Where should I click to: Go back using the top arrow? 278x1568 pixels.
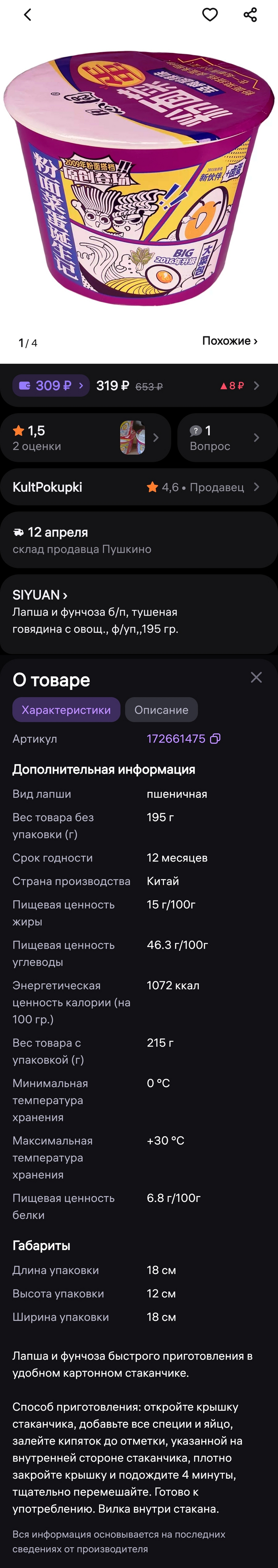pyautogui.click(x=27, y=15)
